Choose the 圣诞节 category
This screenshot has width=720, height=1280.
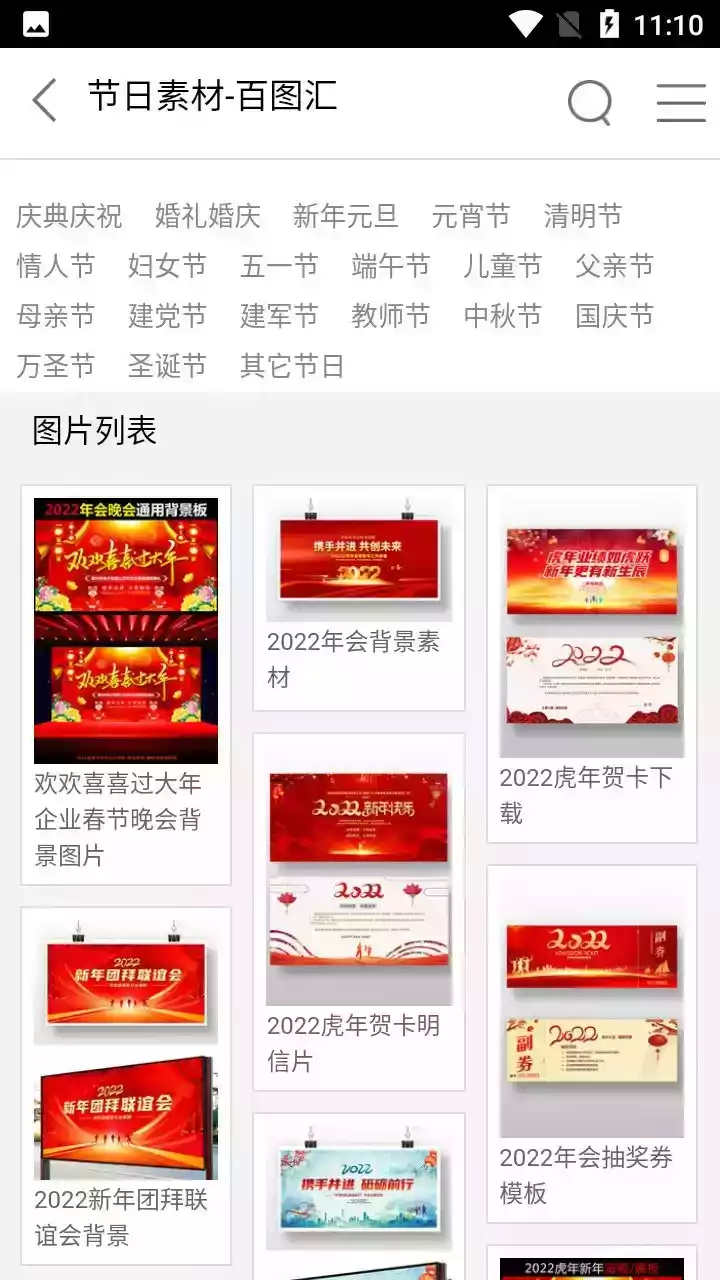coord(167,366)
